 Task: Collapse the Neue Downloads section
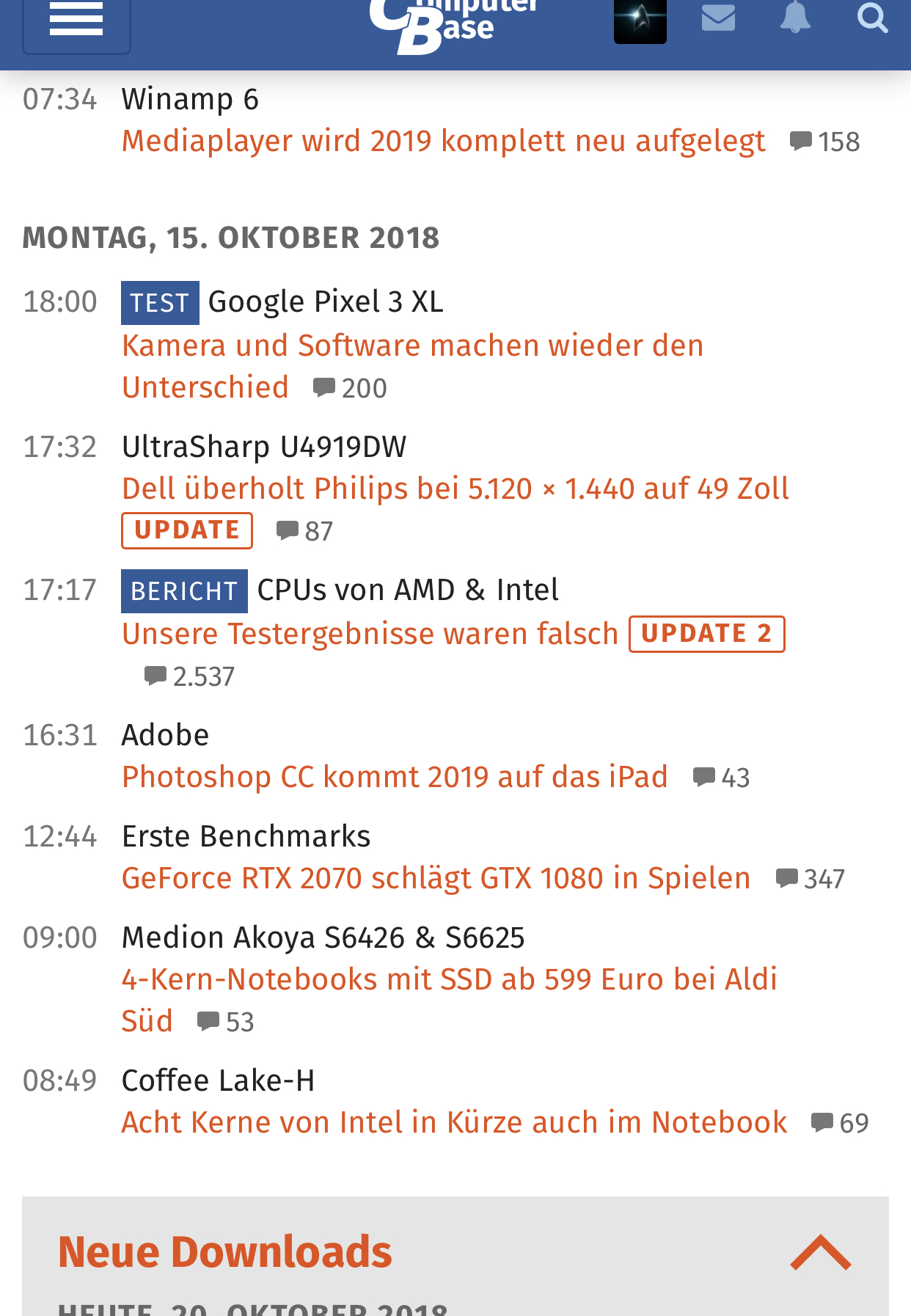(820, 1252)
